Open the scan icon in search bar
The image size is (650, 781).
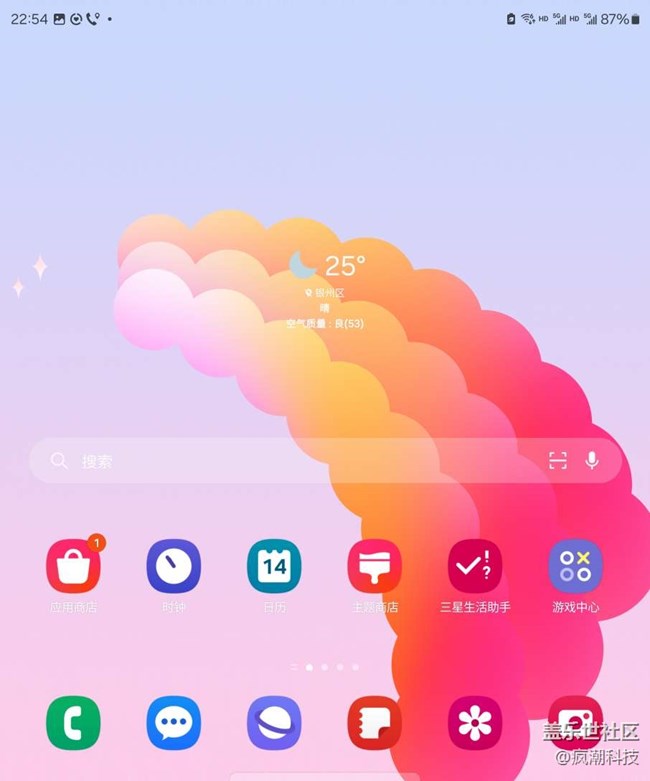point(557,460)
